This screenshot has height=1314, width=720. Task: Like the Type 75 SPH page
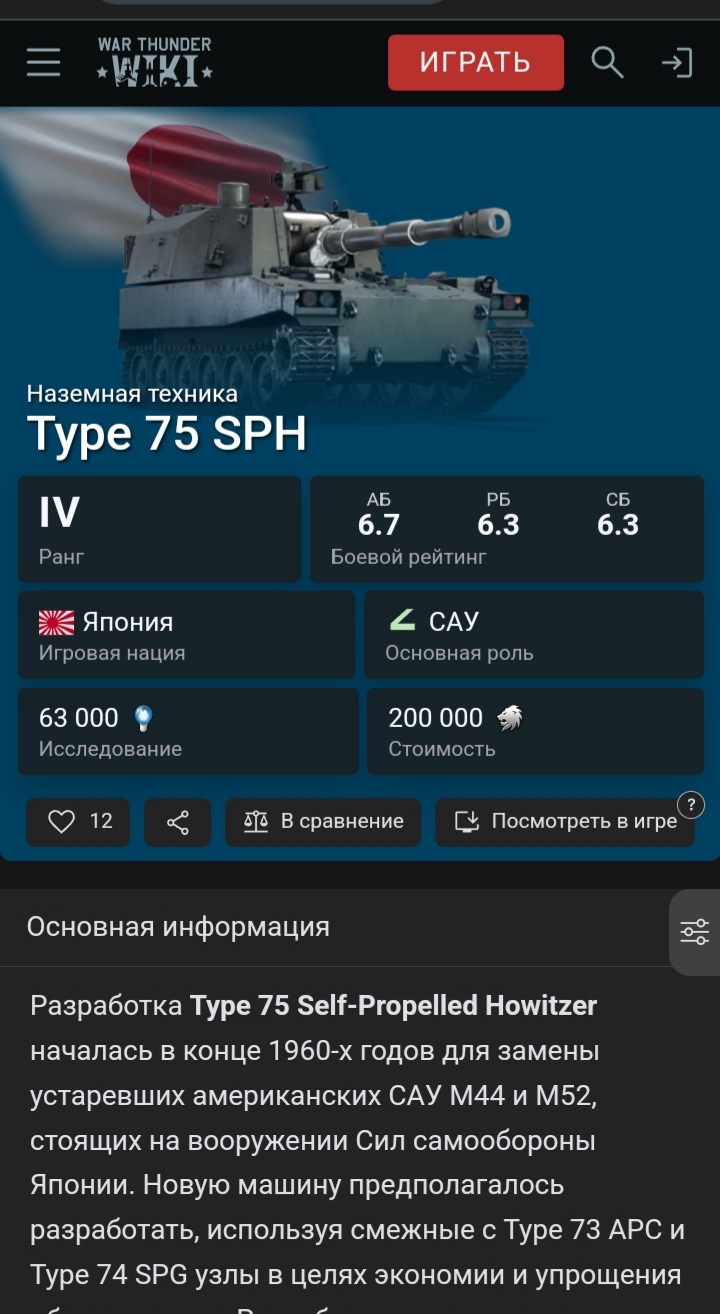78,822
